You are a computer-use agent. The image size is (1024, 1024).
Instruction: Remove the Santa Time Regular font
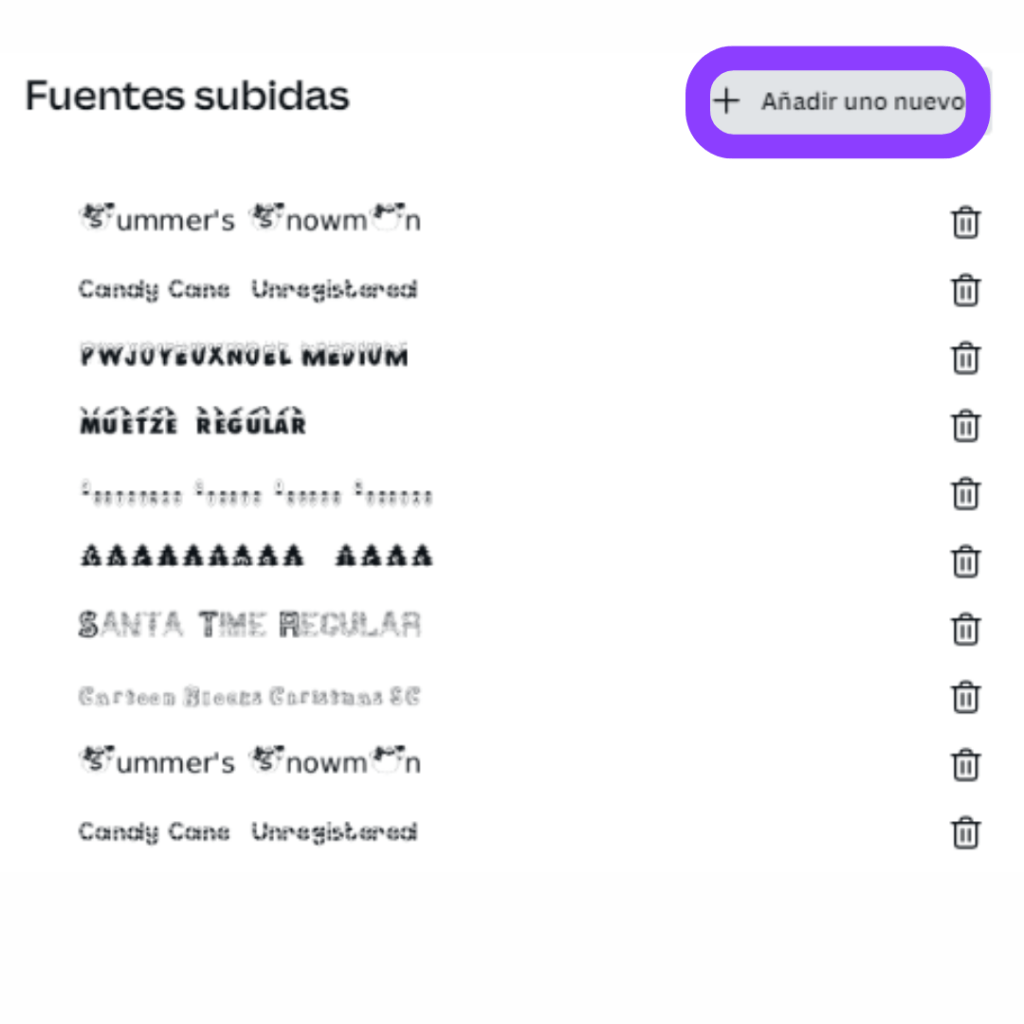[x=965, y=629]
